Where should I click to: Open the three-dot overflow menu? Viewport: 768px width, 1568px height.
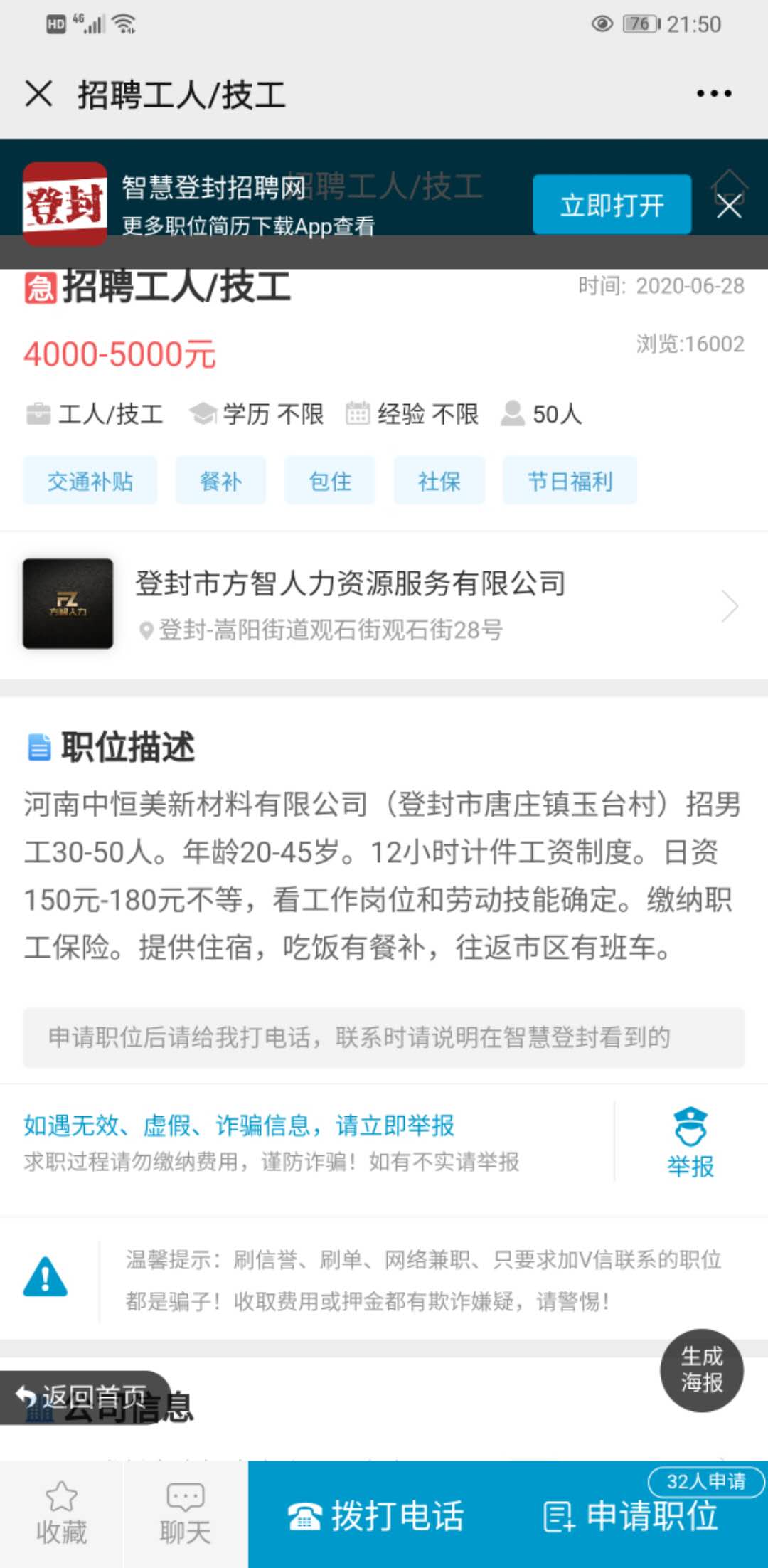tap(714, 94)
